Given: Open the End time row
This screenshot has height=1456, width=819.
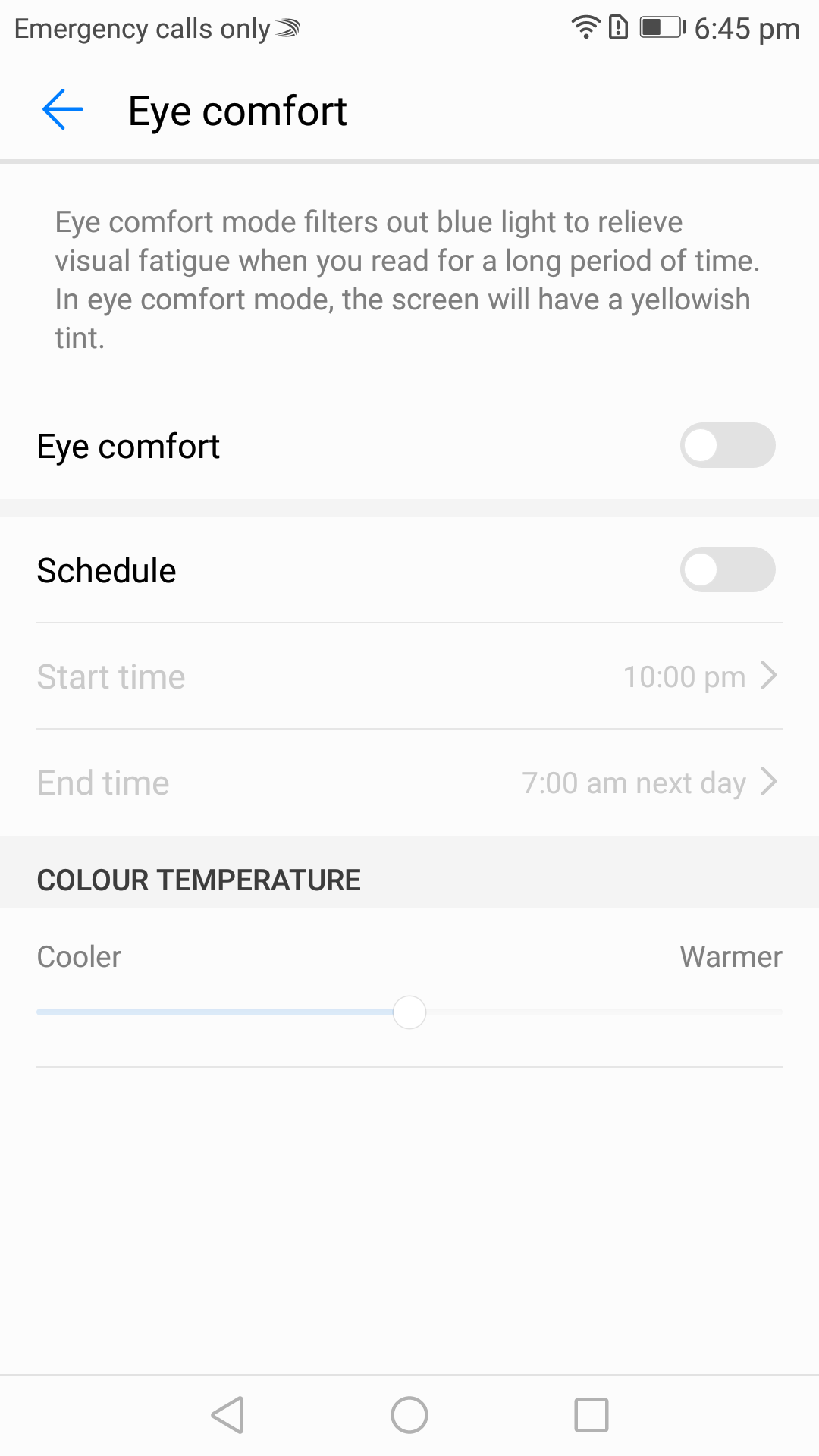Looking at the screenshot, I should coord(409,783).
